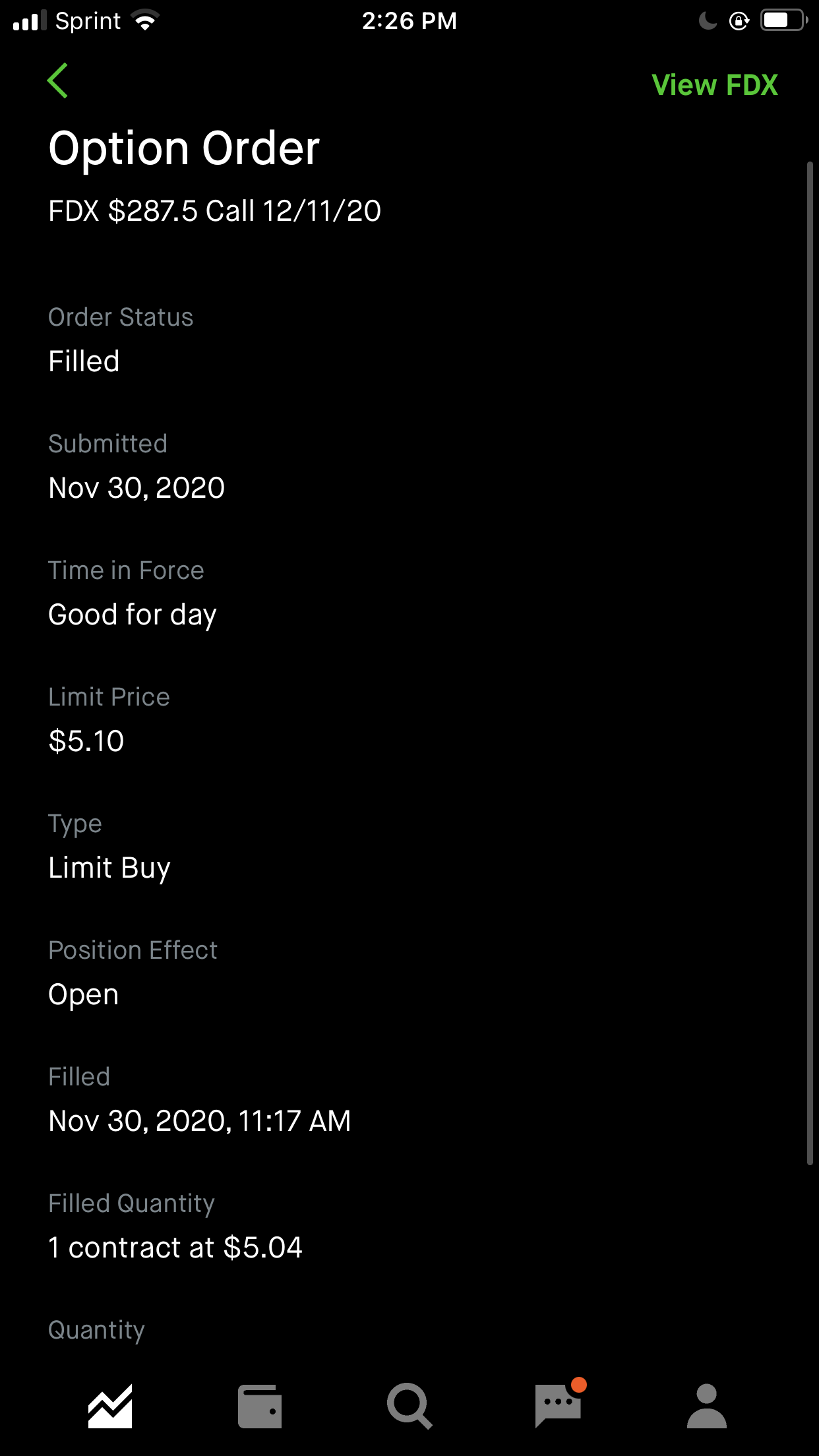Open the View FDX link

coord(714,85)
